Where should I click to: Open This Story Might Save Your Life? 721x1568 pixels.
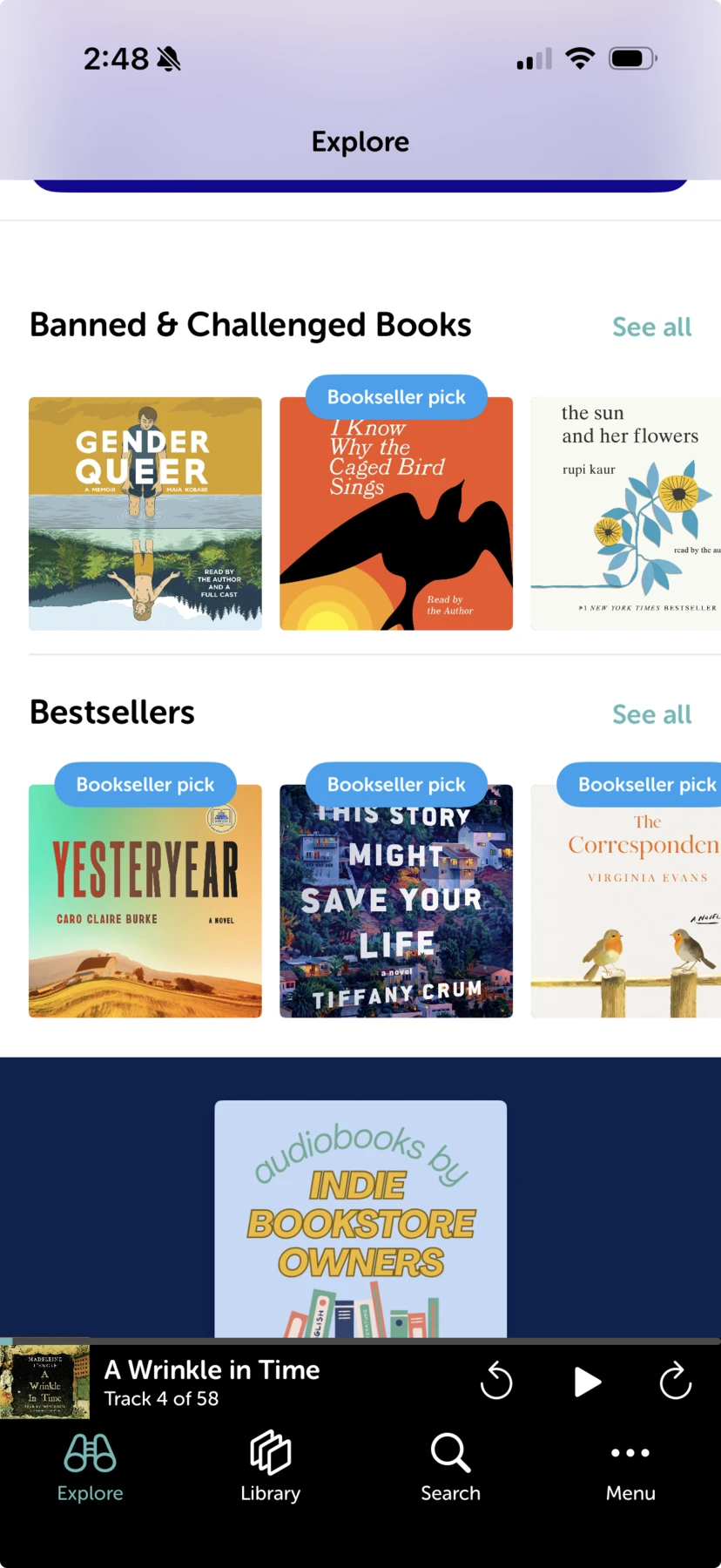point(396,902)
